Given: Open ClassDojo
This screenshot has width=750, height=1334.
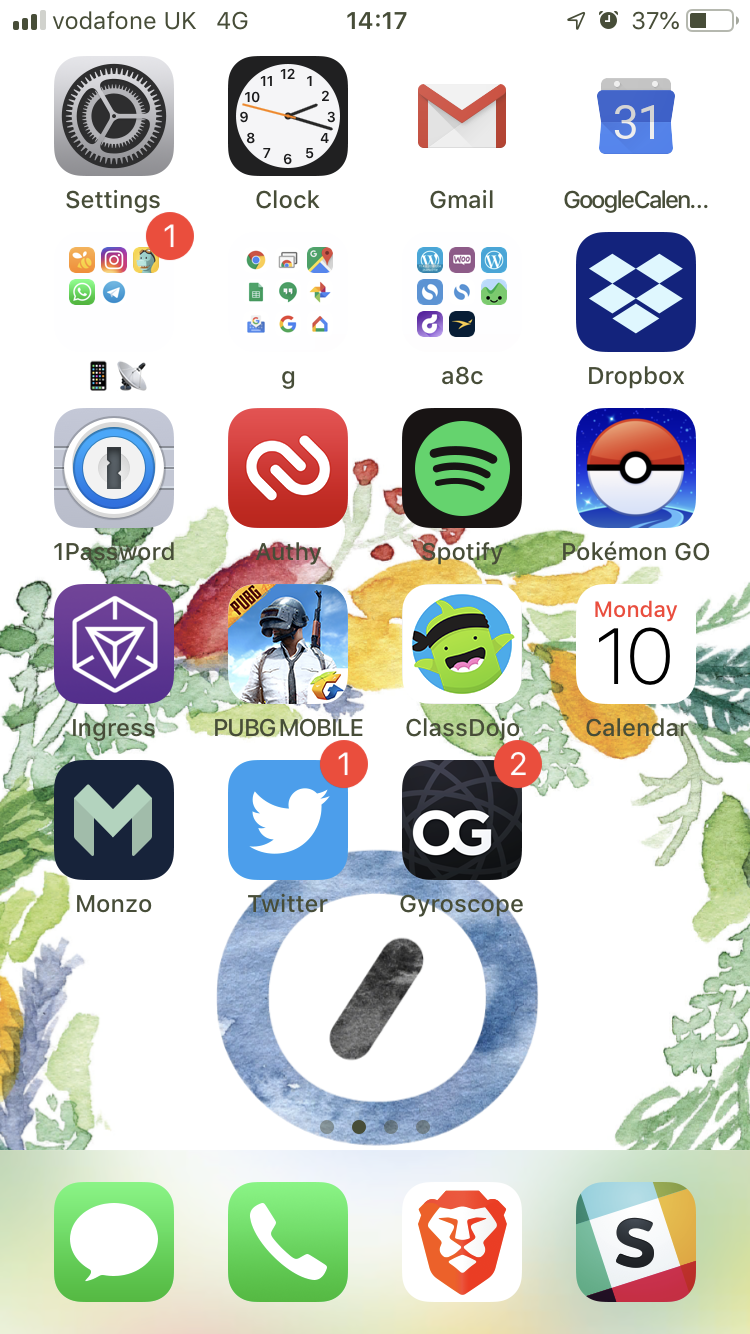Looking at the screenshot, I should pos(461,644).
